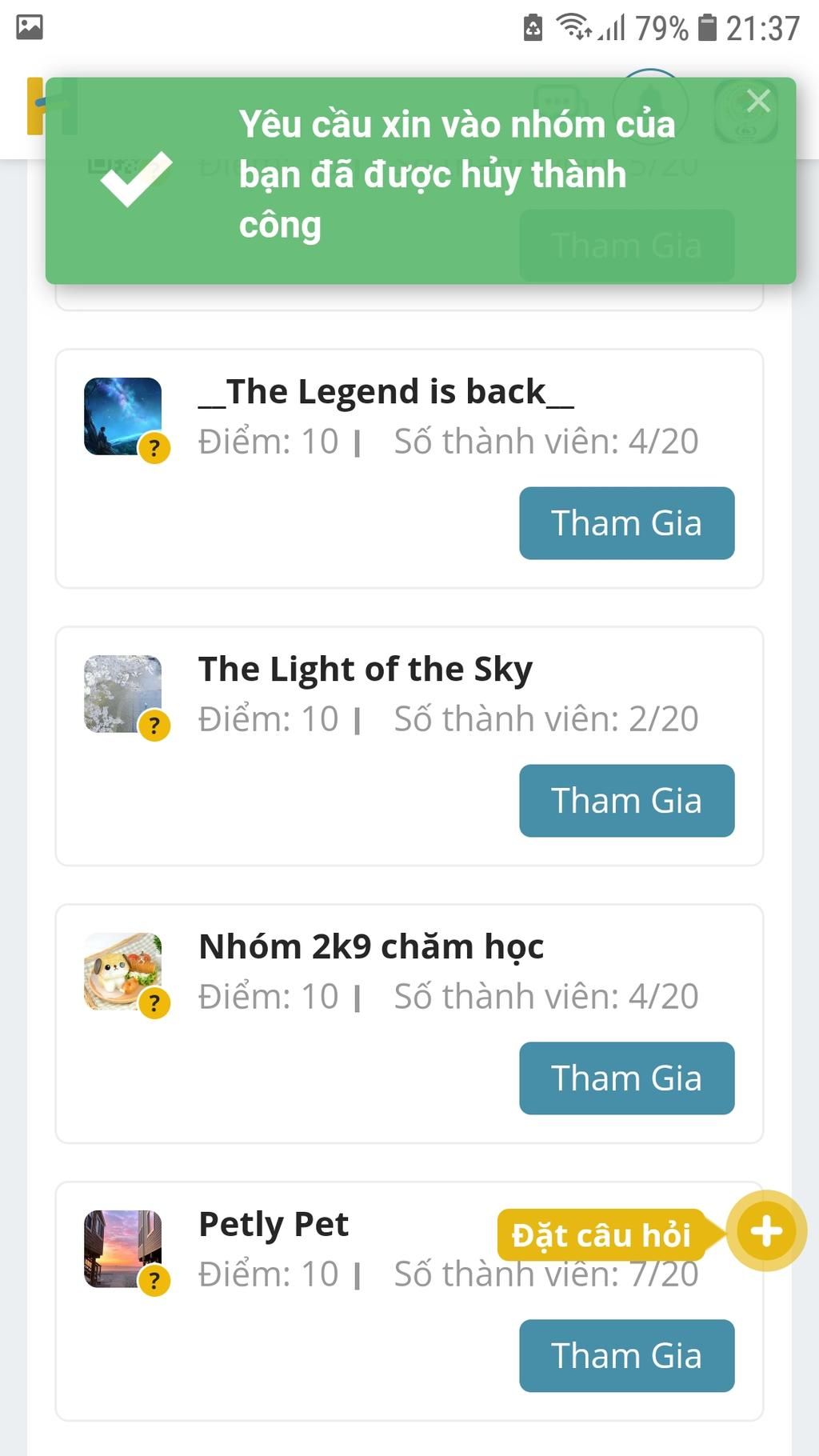Join the group Nhóm 2k9 chăm học
Screen dimensions: 819x1456
click(626, 1078)
